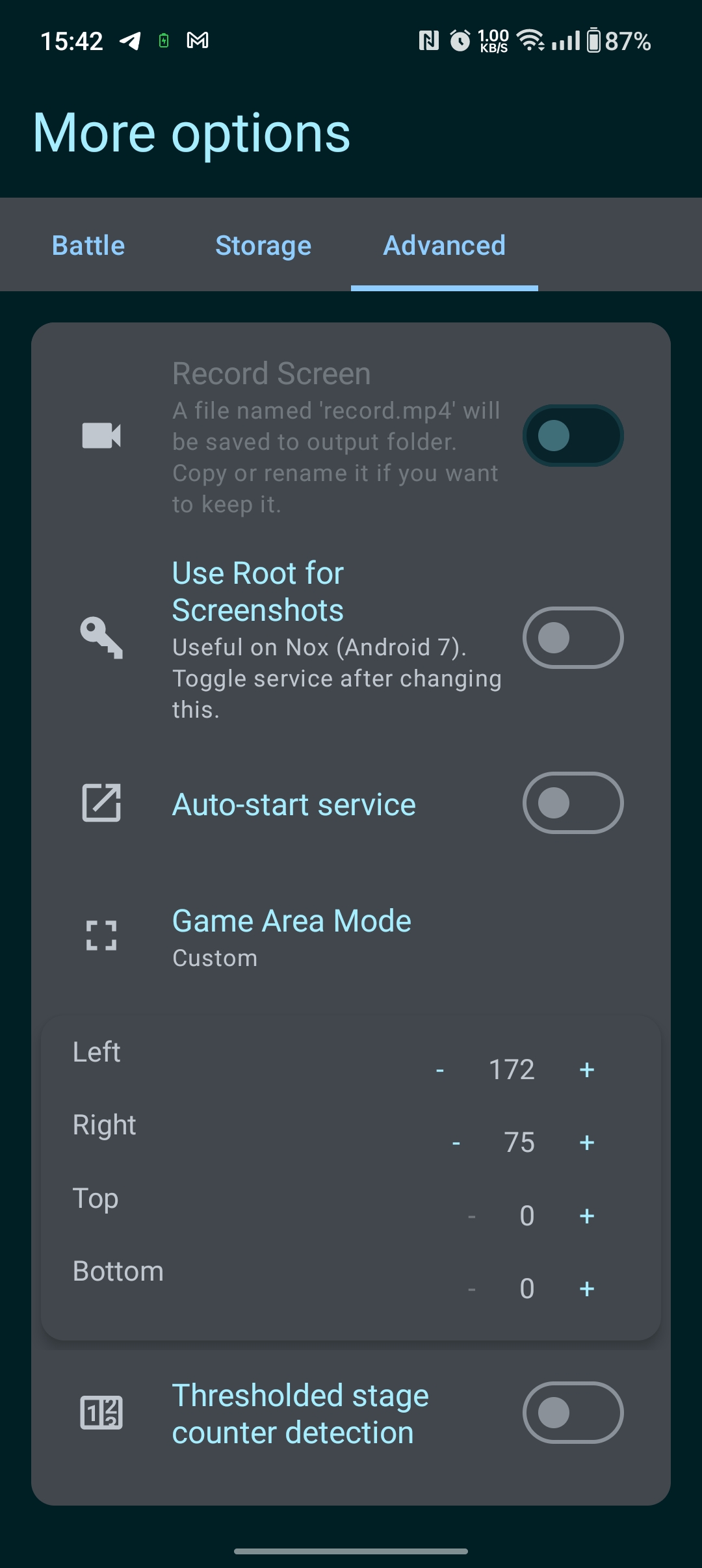Click the Telegram arrow icon in status bar
Viewport: 702px width, 1568px height.
pos(130,40)
